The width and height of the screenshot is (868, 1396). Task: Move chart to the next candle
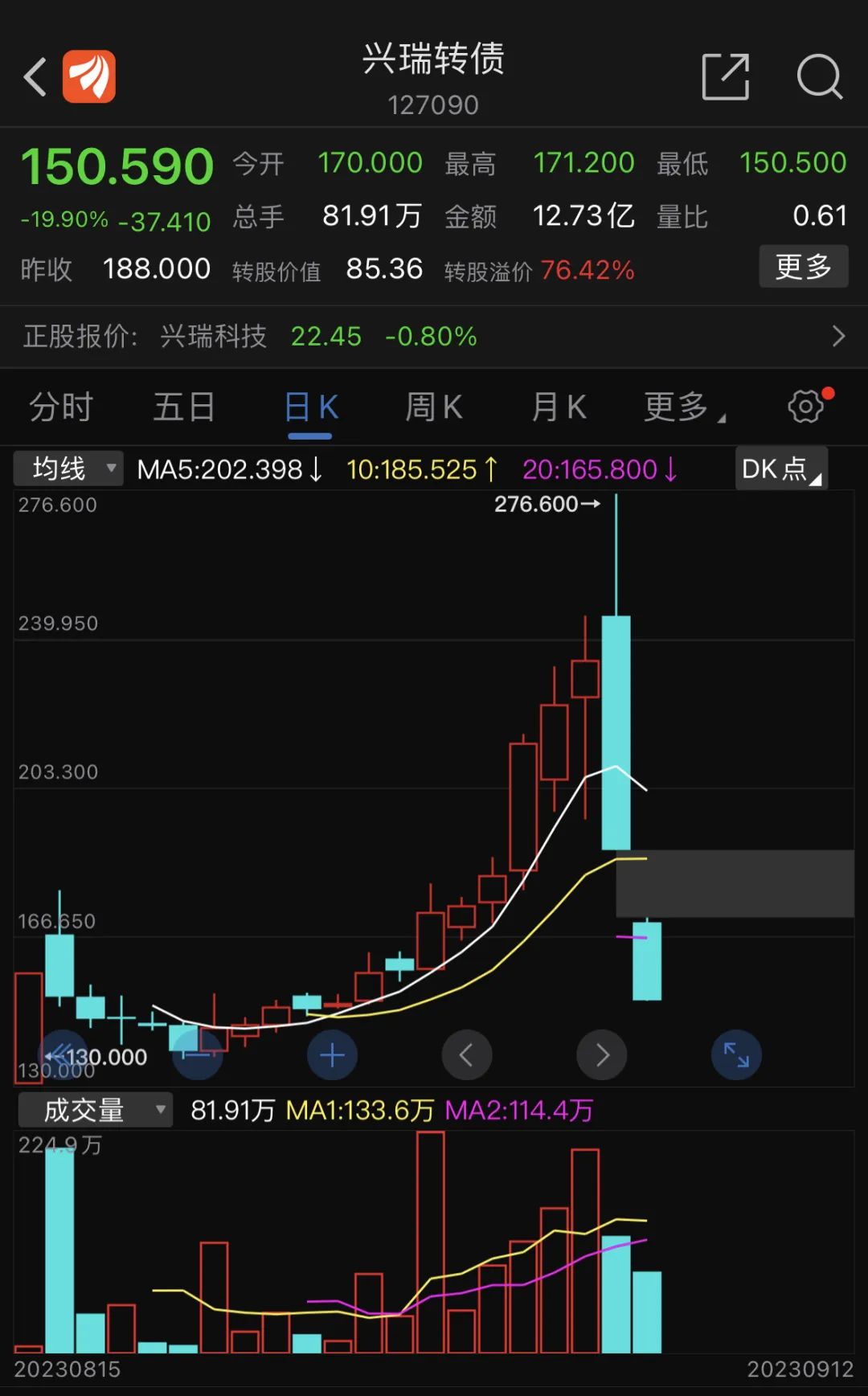[602, 1054]
